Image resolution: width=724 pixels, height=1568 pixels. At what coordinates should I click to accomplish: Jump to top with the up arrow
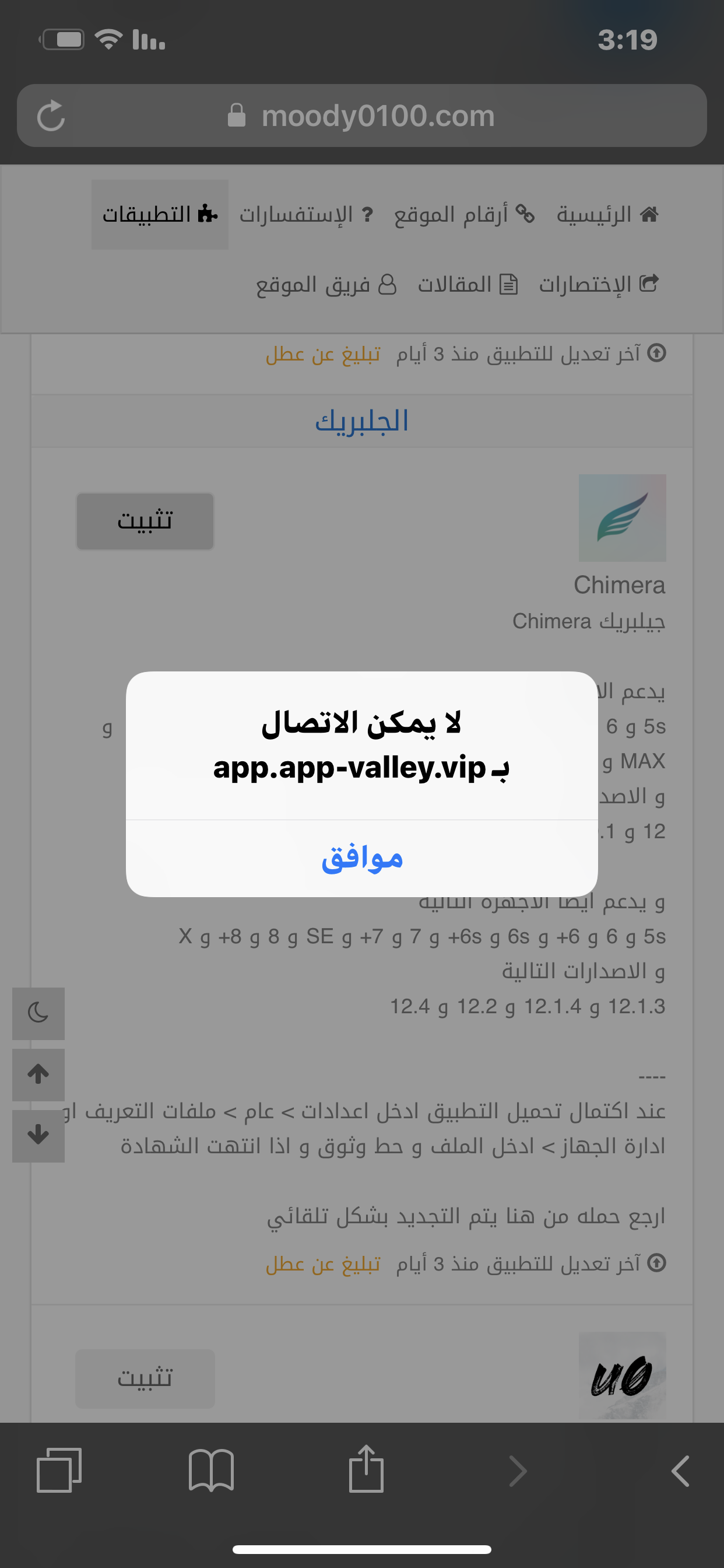38,1074
